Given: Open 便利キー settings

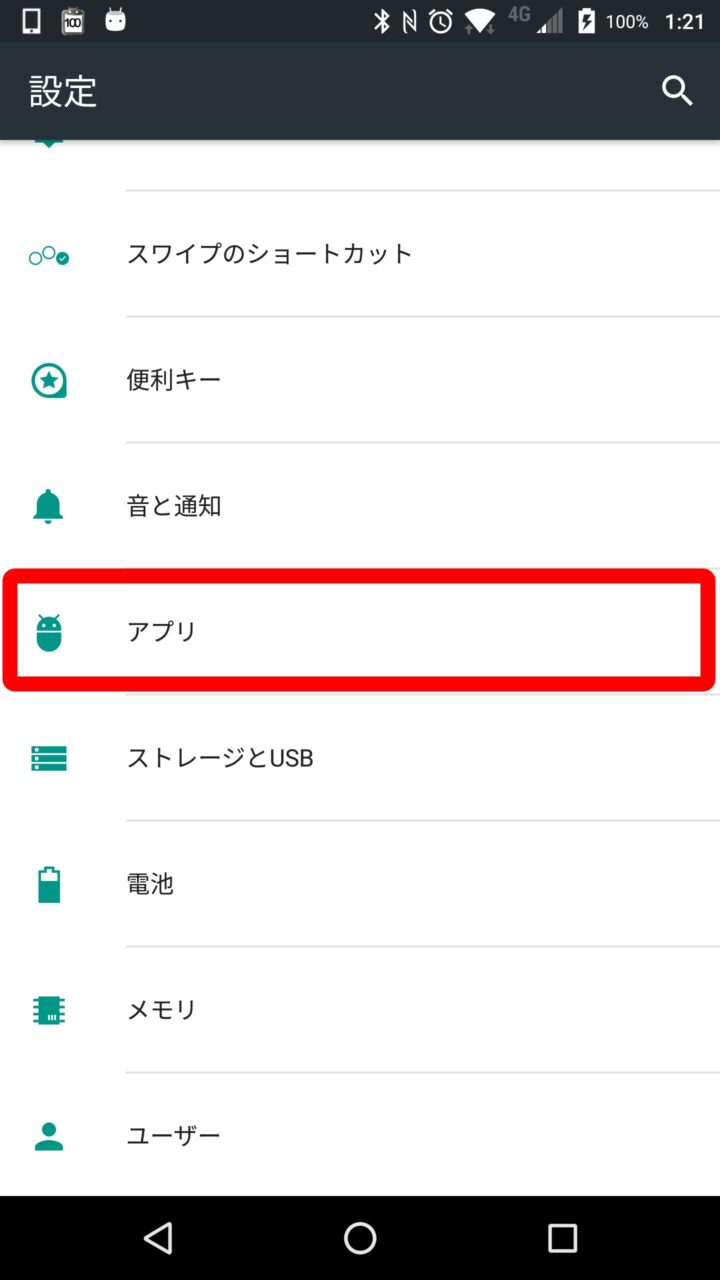Looking at the screenshot, I should coord(174,380).
